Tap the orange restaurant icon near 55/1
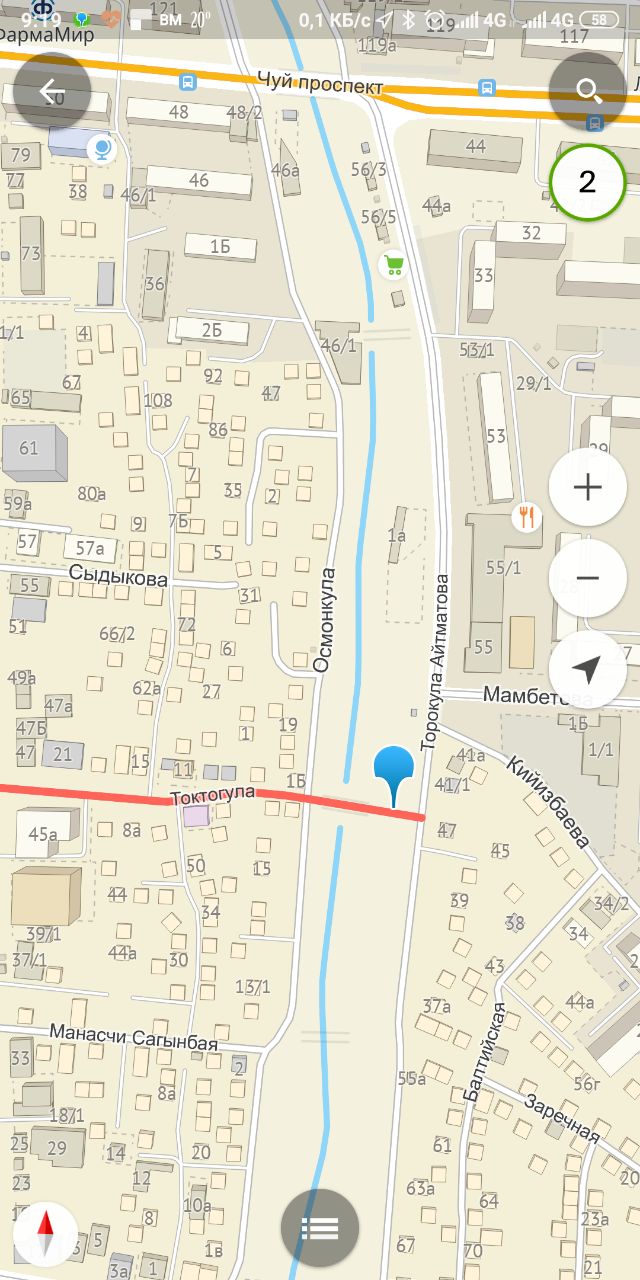This screenshot has height=1280, width=640. (x=526, y=517)
